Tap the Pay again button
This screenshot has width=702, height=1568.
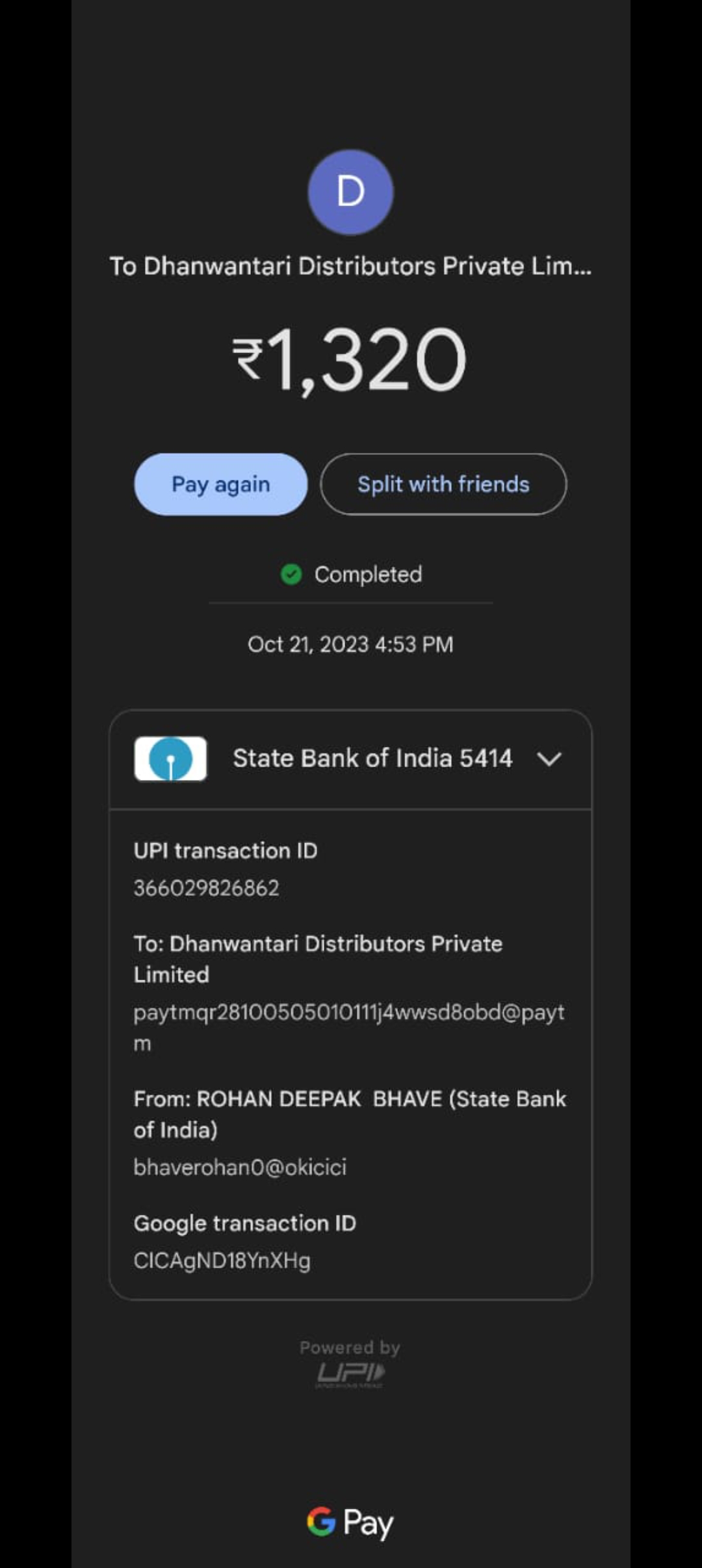220,484
